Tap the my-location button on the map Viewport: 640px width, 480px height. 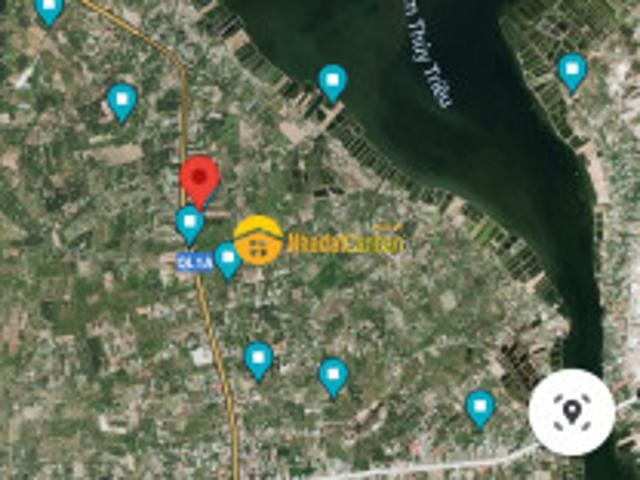click(572, 412)
